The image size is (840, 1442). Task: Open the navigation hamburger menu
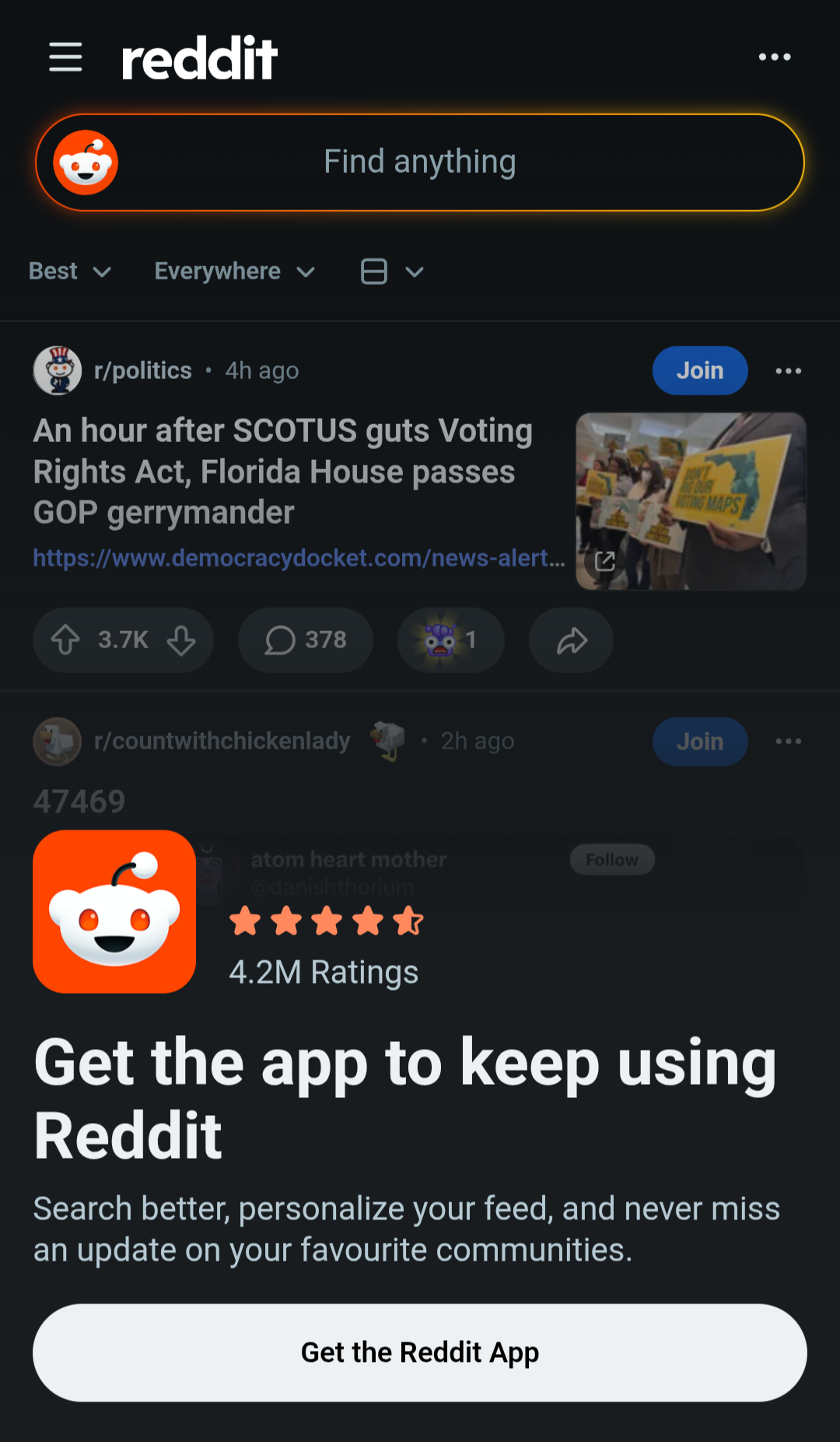click(65, 57)
